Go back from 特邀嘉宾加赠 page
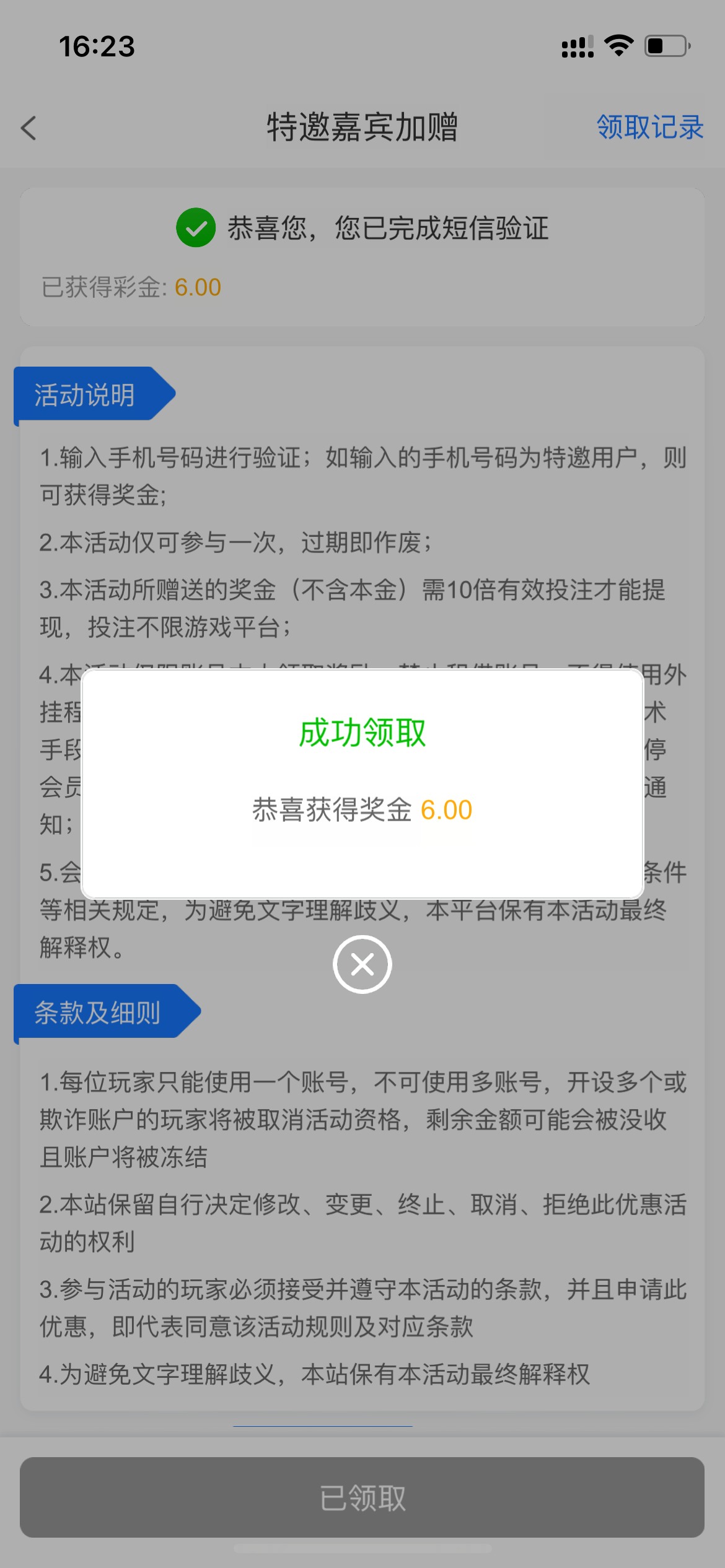This screenshot has height=1568, width=725. pyautogui.click(x=29, y=128)
